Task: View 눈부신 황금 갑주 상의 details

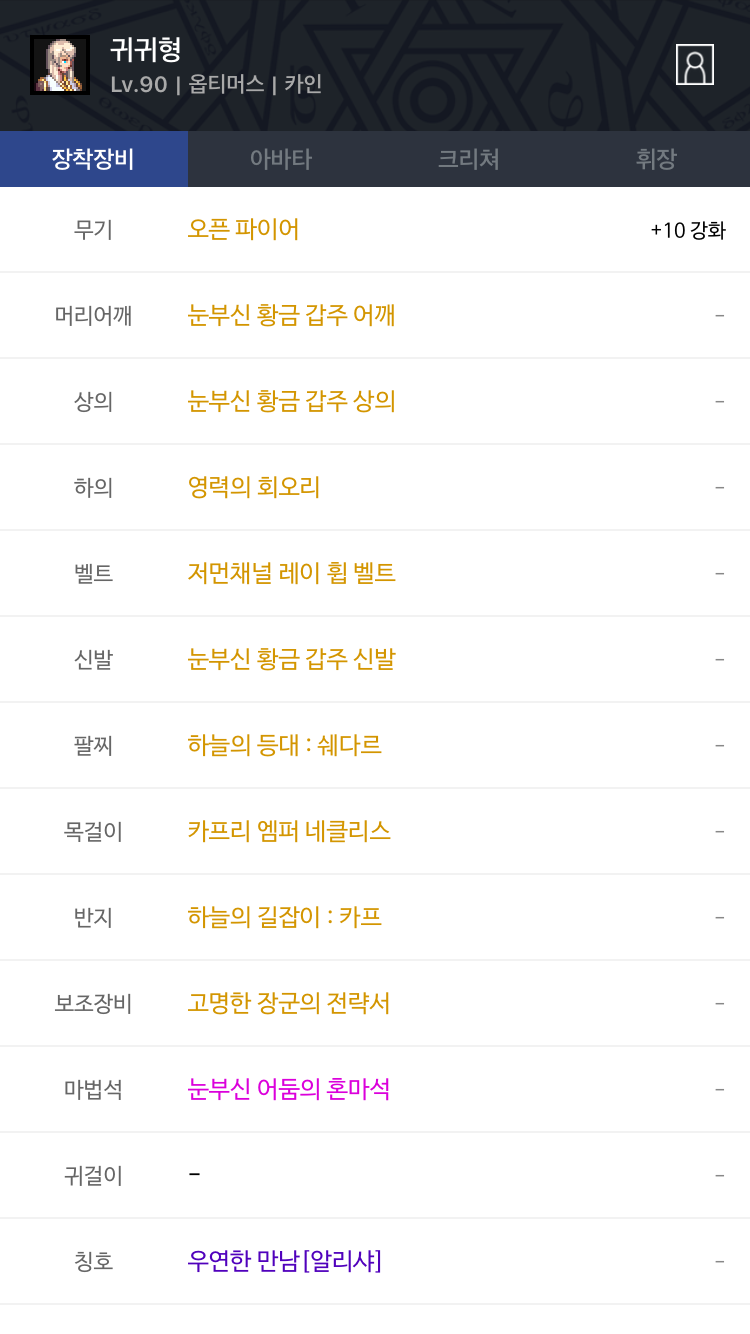Action: pyautogui.click(x=292, y=402)
